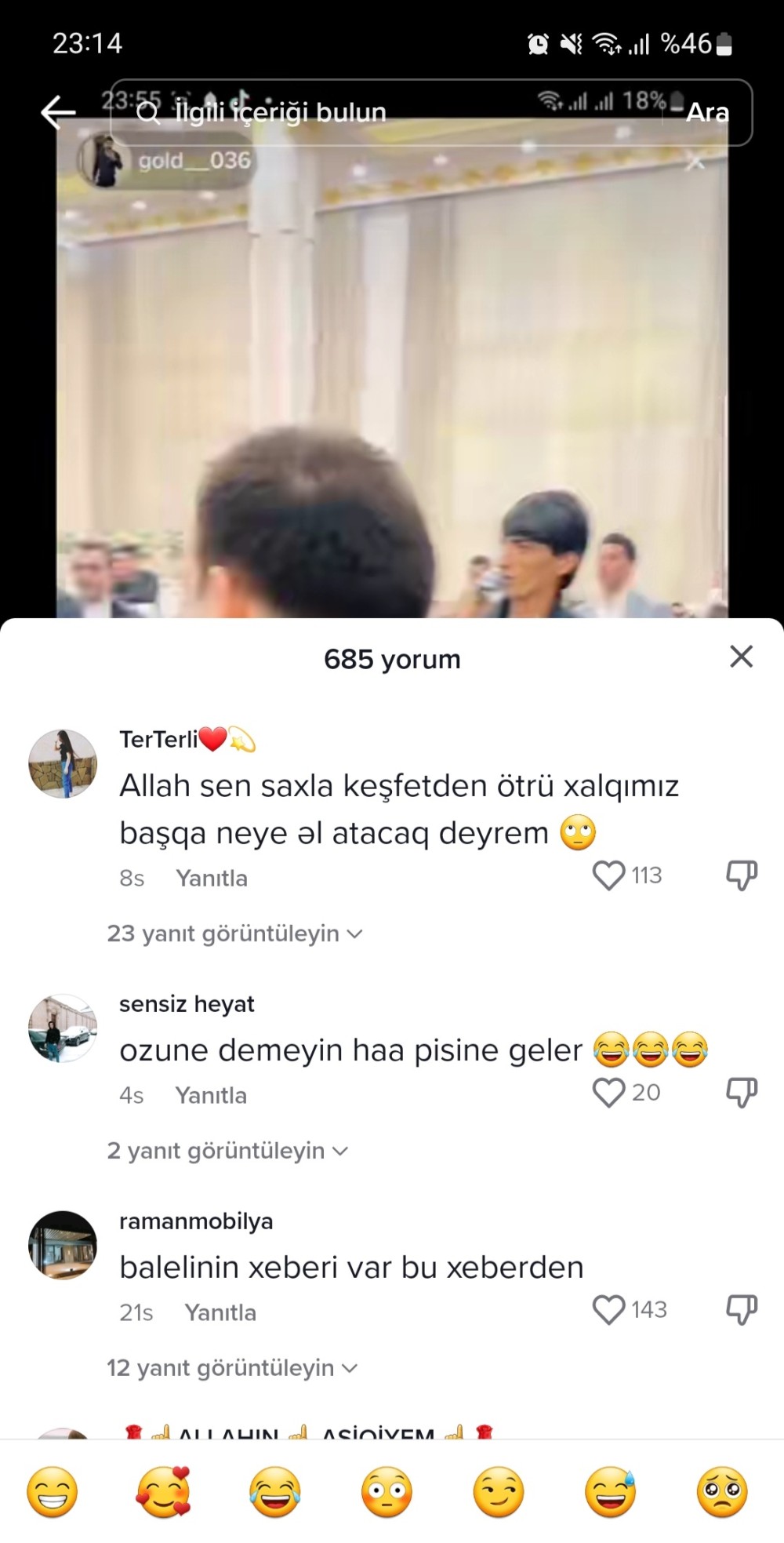Tap the back arrow to exit search
The image size is (784, 1543).
tap(56, 113)
